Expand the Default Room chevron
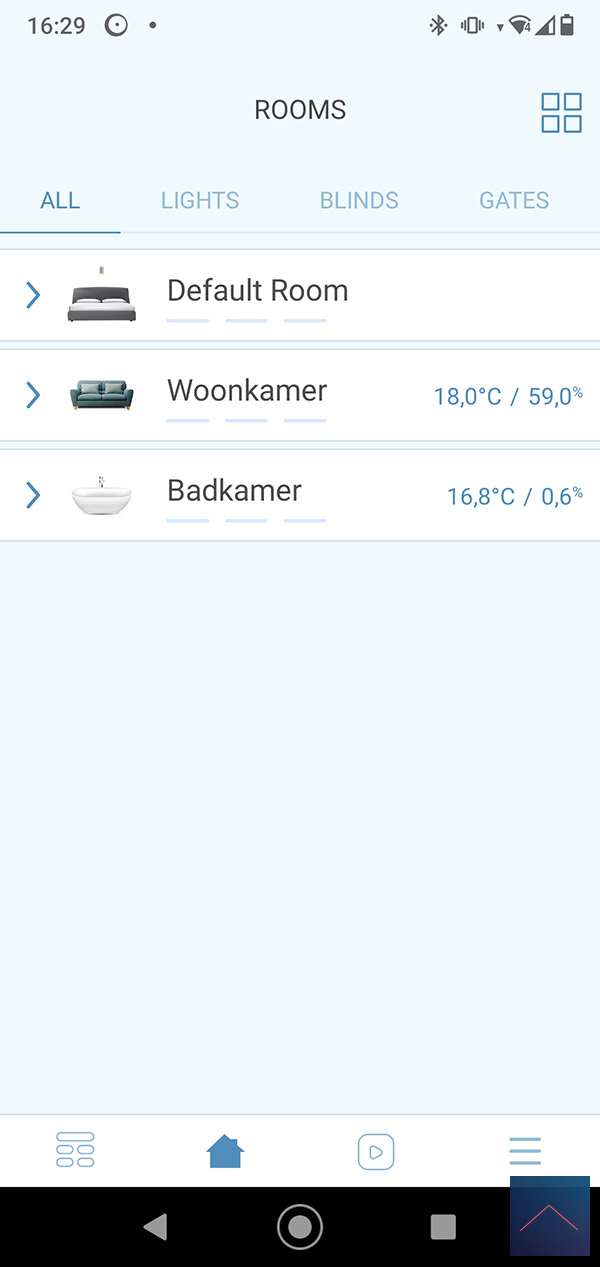This screenshot has height=1267, width=600. coord(33,295)
